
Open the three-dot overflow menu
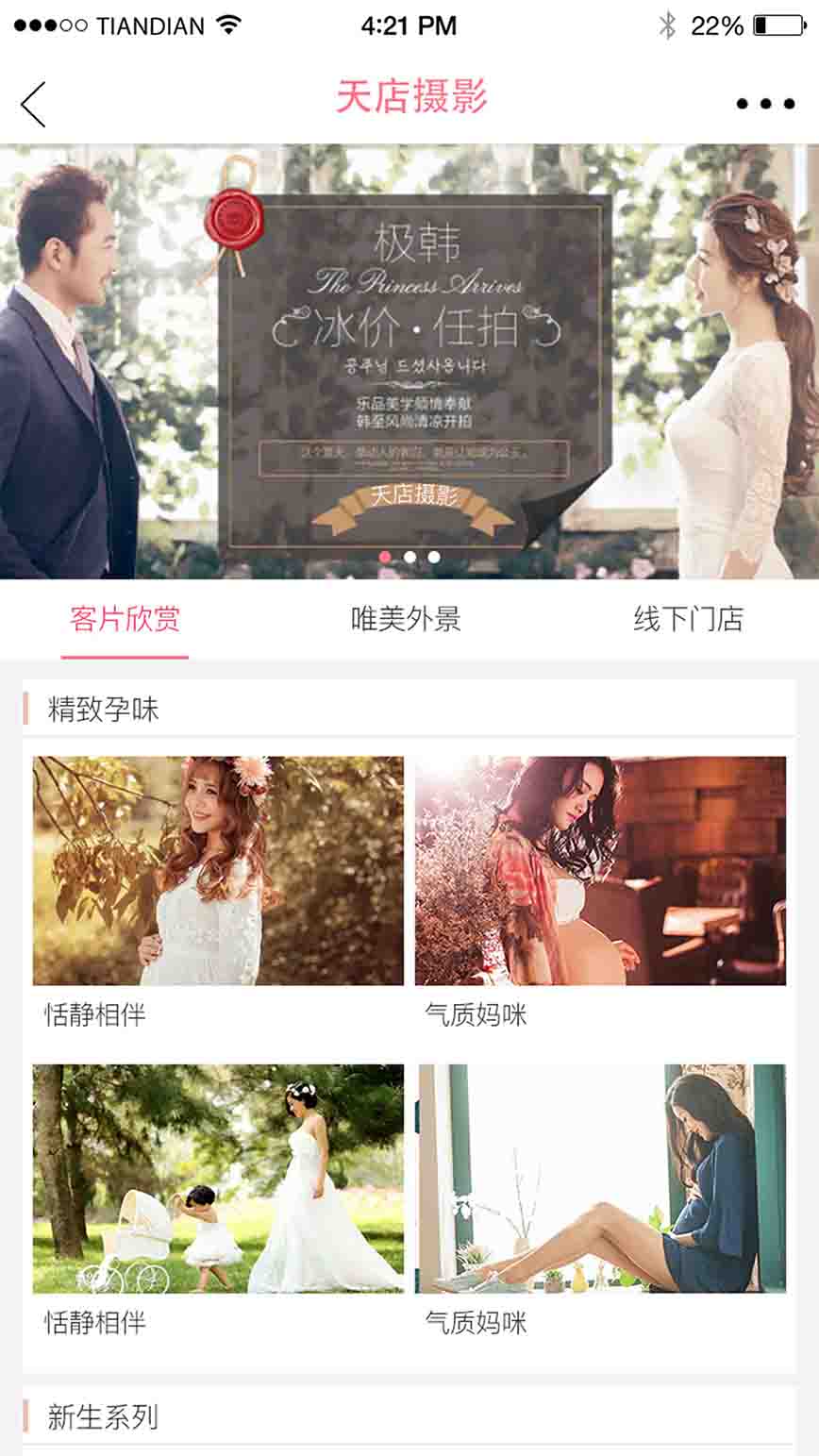[x=765, y=104]
